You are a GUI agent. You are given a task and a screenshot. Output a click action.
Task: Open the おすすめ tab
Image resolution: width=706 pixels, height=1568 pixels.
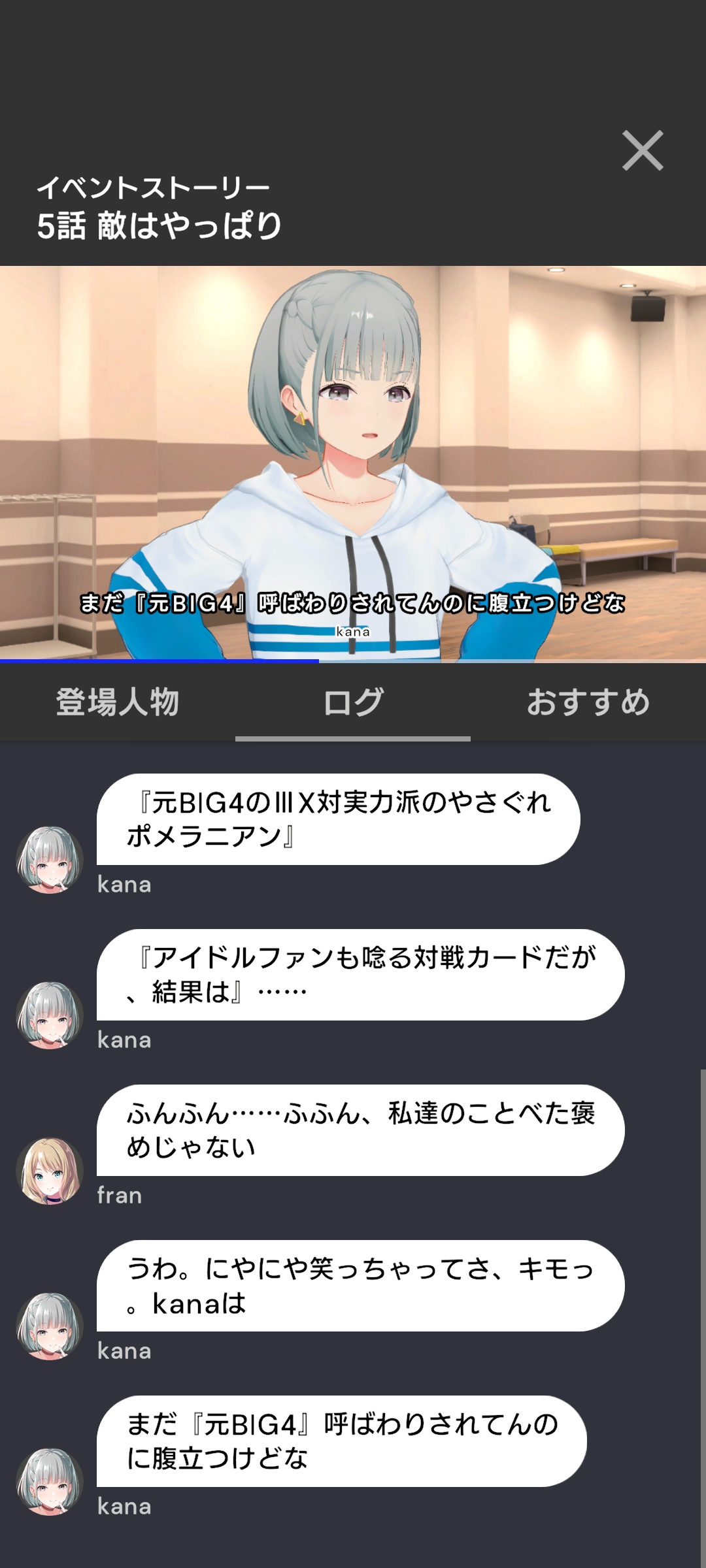coord(588,703)
